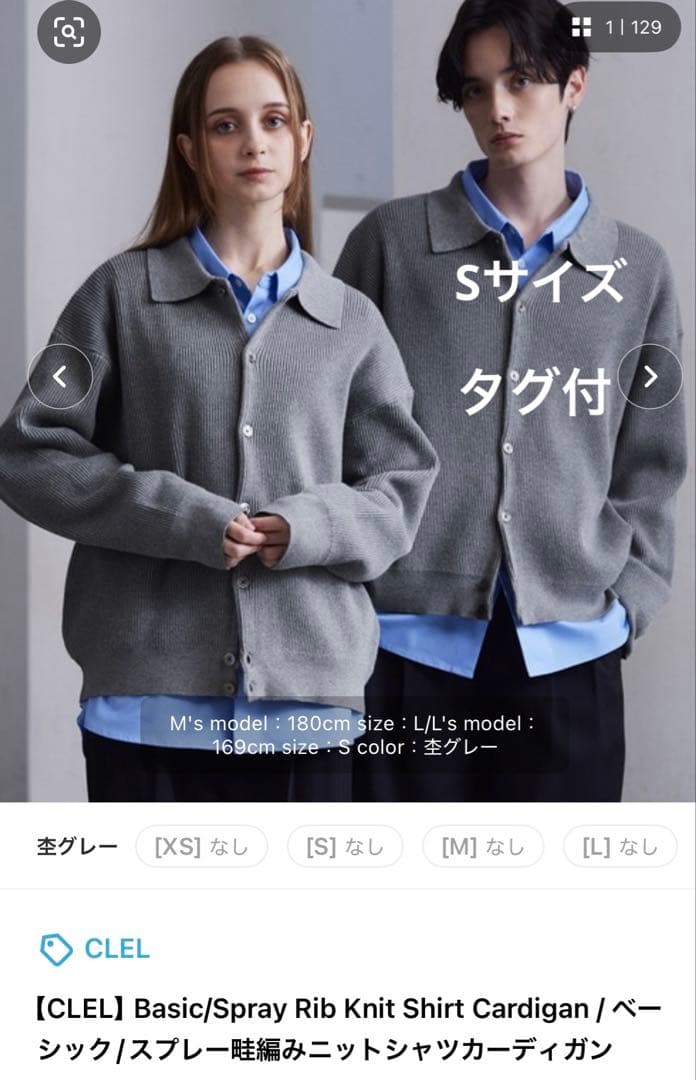Go to the previous product photo

pyautogui.click(x=60, y=376)
